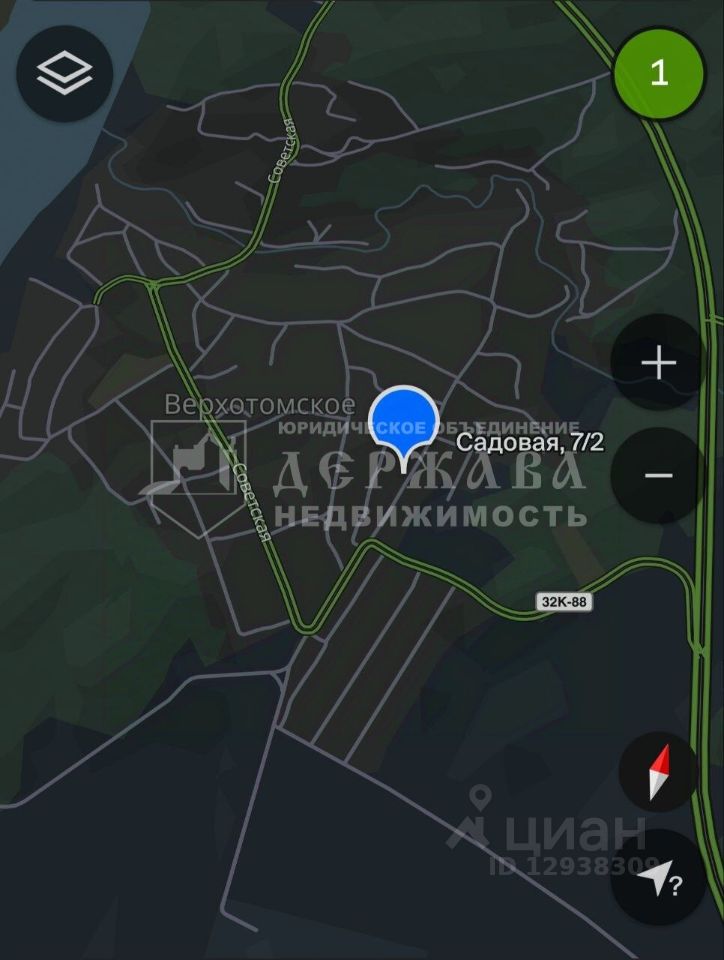Open the map layers menu
This screenshot has height=960, width=724.
click(64, 73)
